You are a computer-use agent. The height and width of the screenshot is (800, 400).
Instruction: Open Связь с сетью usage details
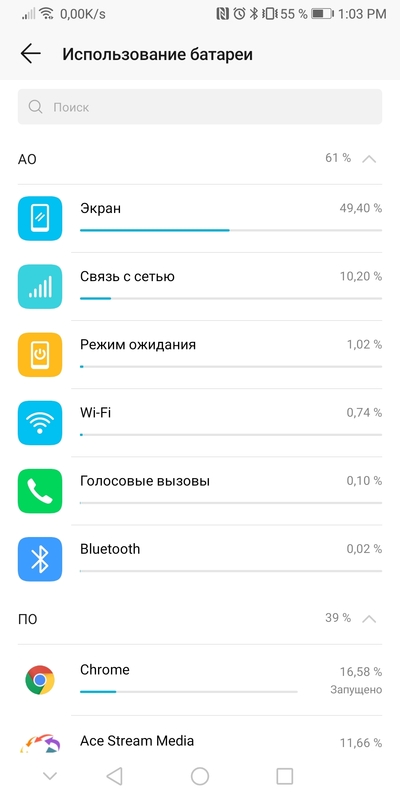(200, 287)
